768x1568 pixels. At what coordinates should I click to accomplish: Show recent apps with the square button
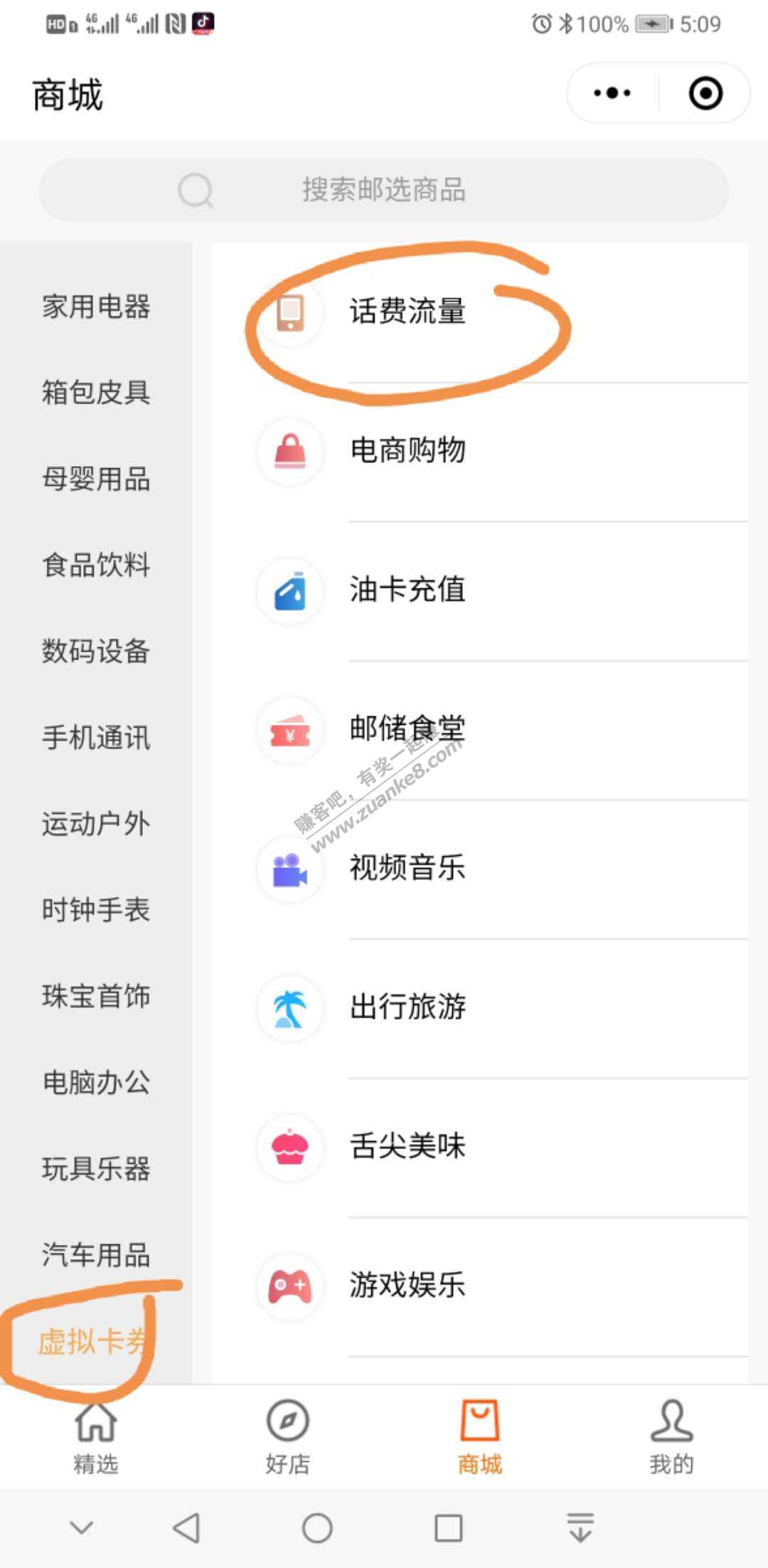tap(448, 1527)
